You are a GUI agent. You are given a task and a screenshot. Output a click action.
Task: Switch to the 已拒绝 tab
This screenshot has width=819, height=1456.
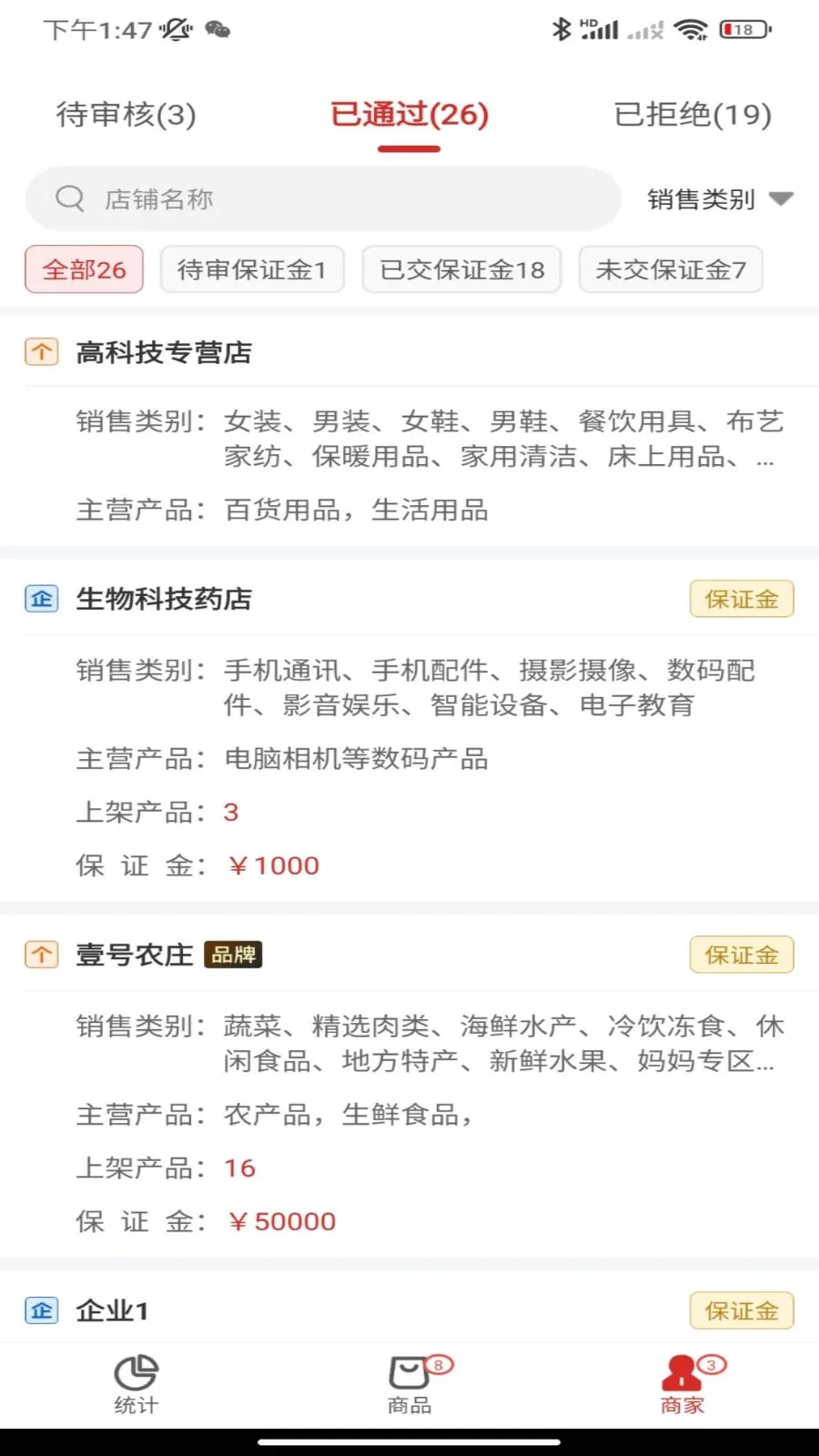[x=694, y=115]
